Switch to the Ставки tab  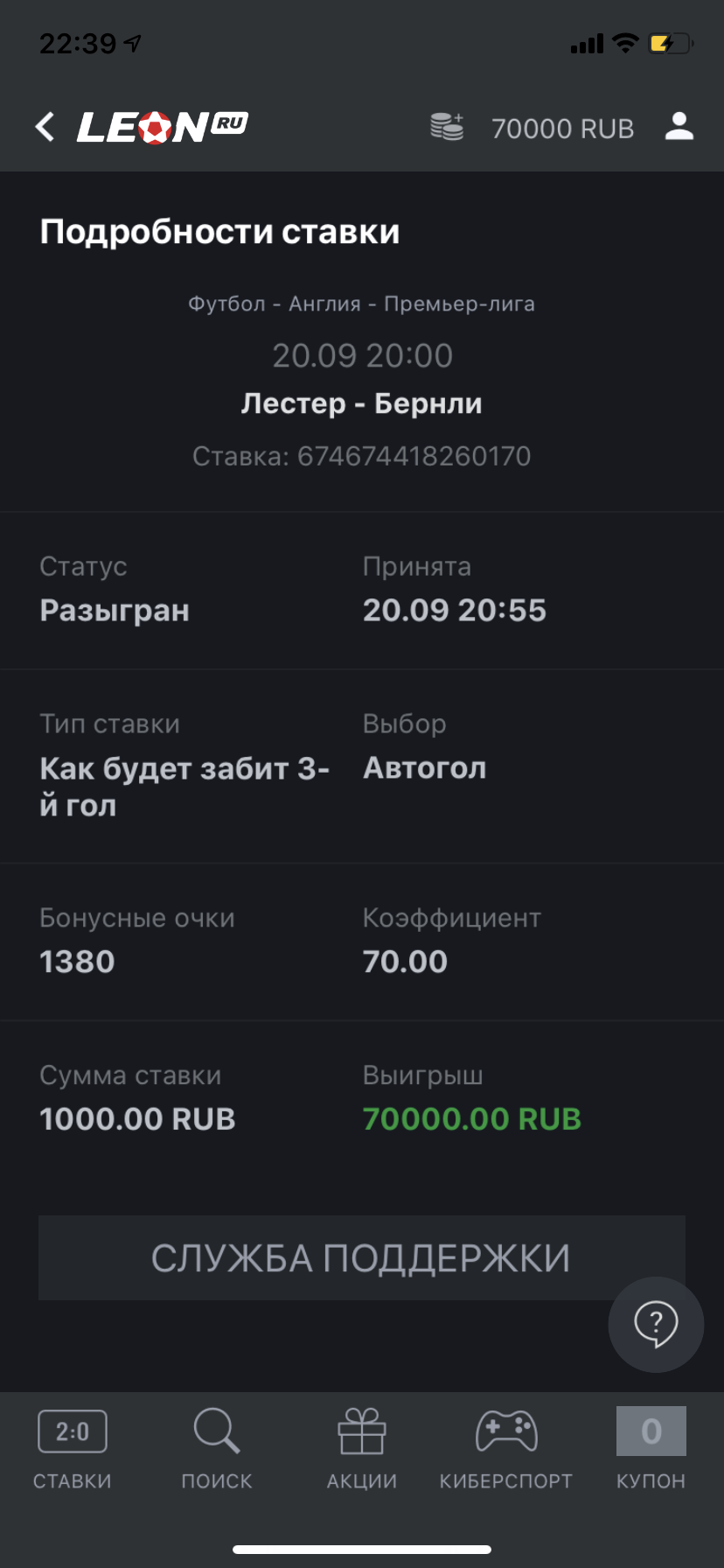(73, 1450)
